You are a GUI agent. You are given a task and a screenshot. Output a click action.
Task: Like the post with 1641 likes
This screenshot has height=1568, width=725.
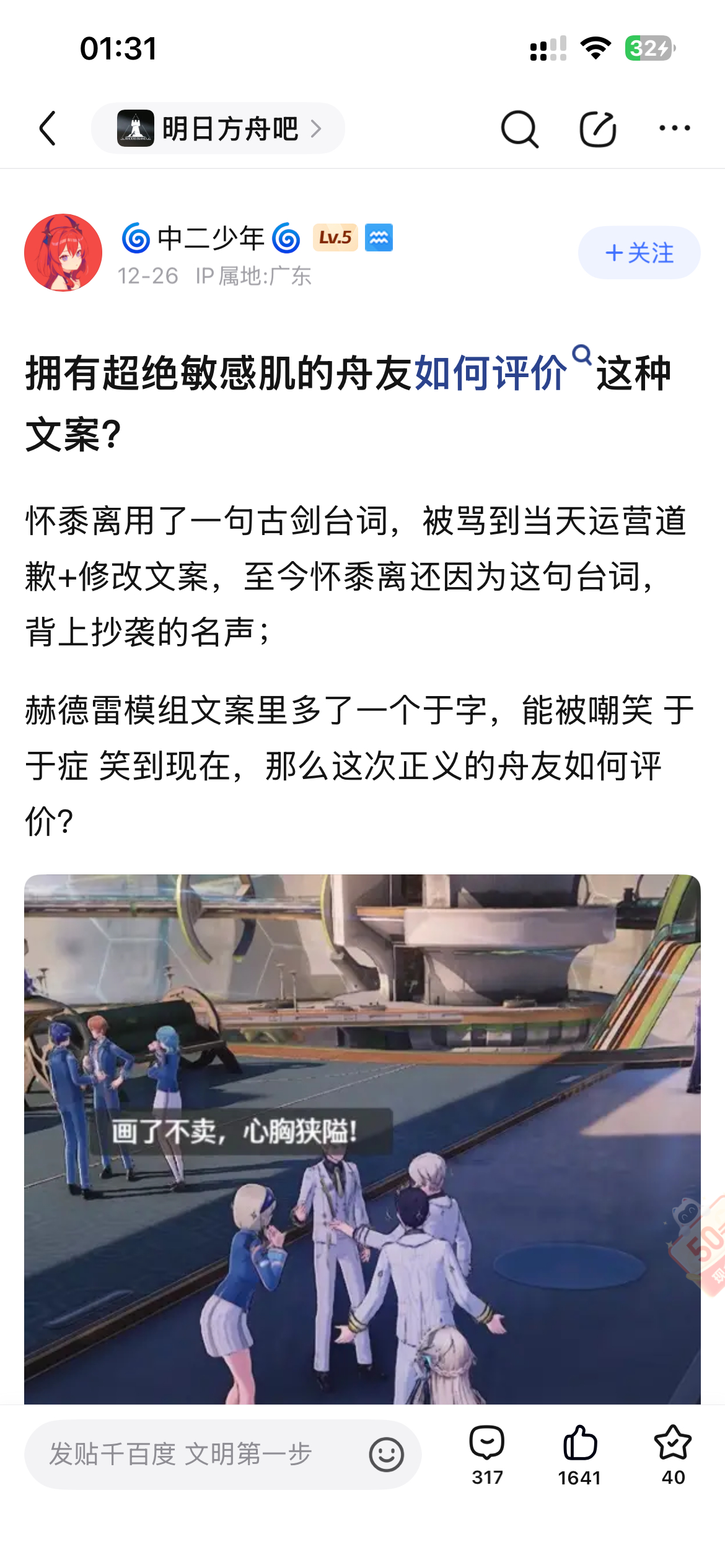pos(579,1453)
